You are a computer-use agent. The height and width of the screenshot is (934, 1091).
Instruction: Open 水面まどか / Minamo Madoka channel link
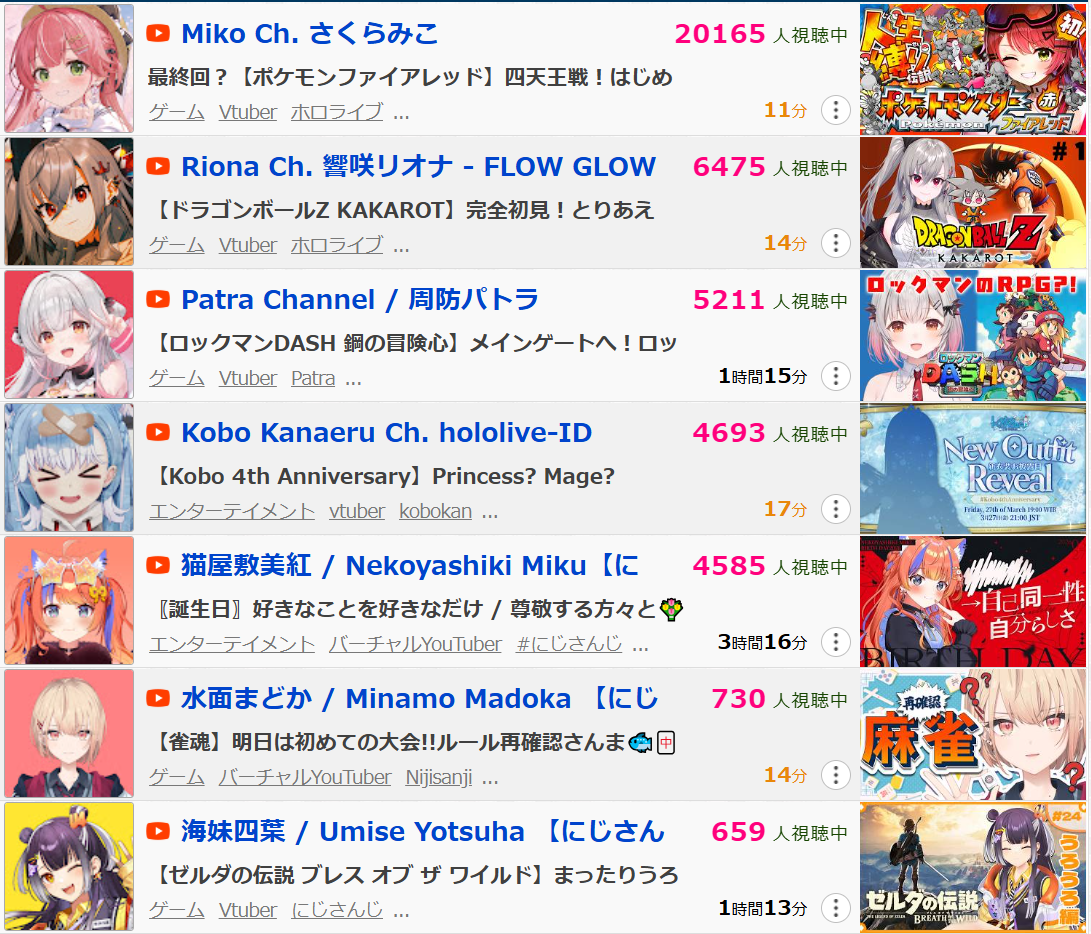point(419,699)
